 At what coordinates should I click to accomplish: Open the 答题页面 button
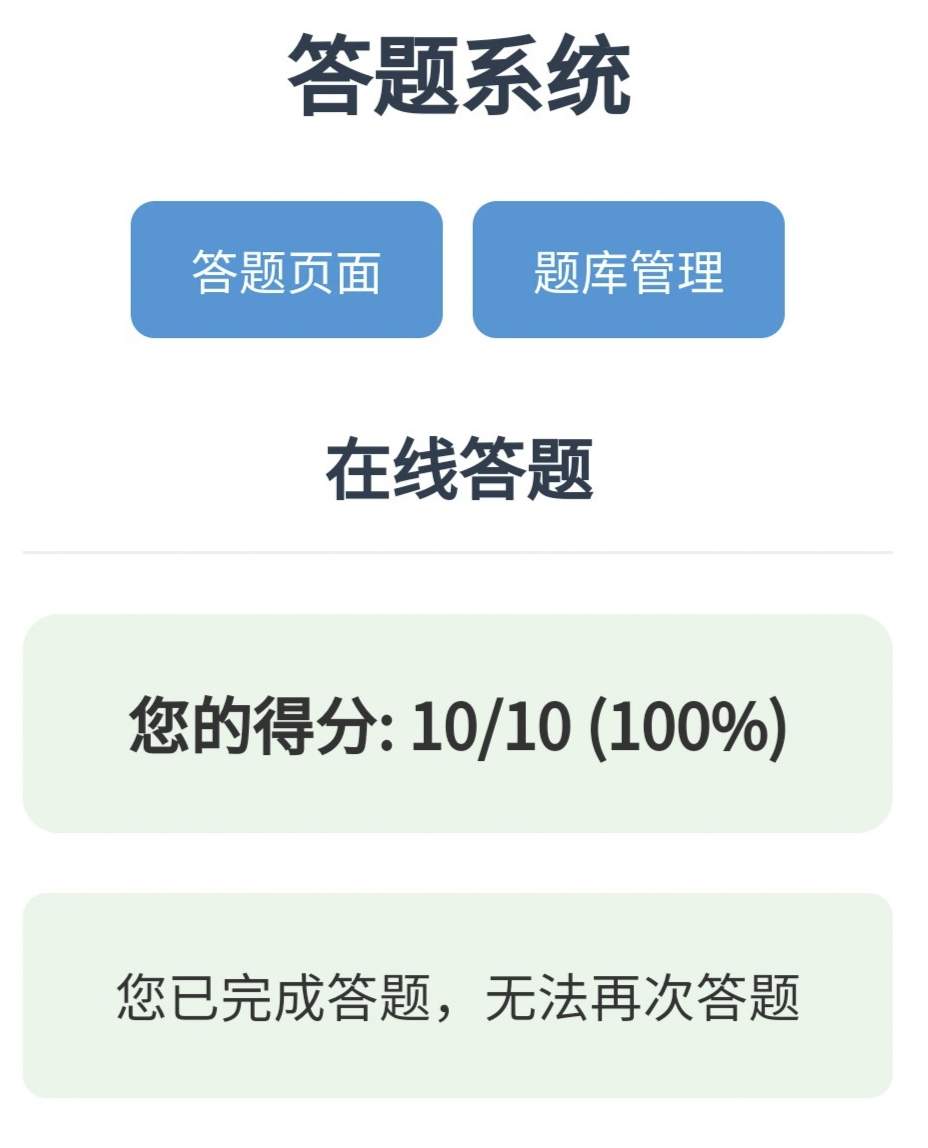pyautogui.click(x=286, y=270)
